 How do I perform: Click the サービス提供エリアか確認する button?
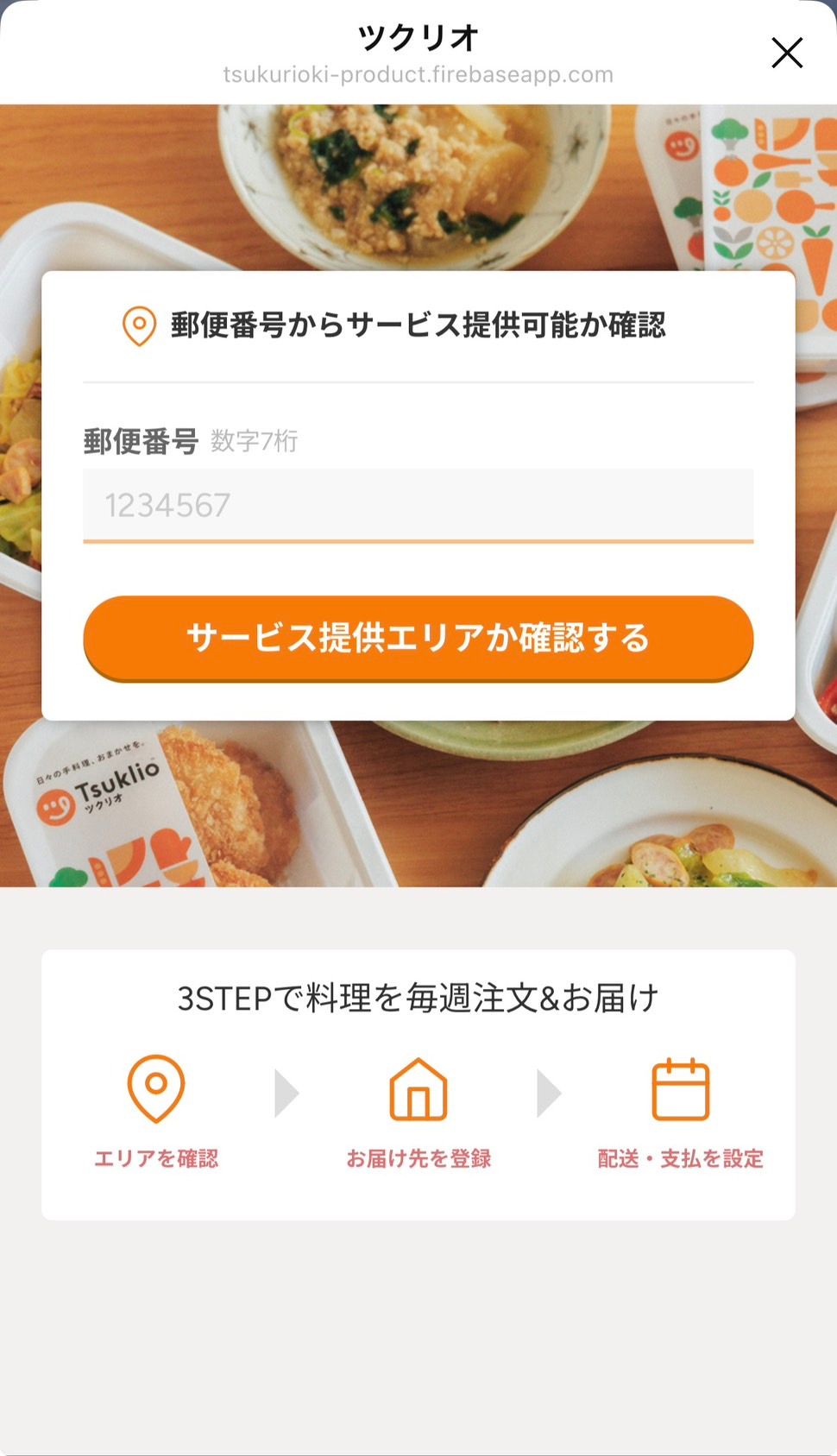coord(418,637)
